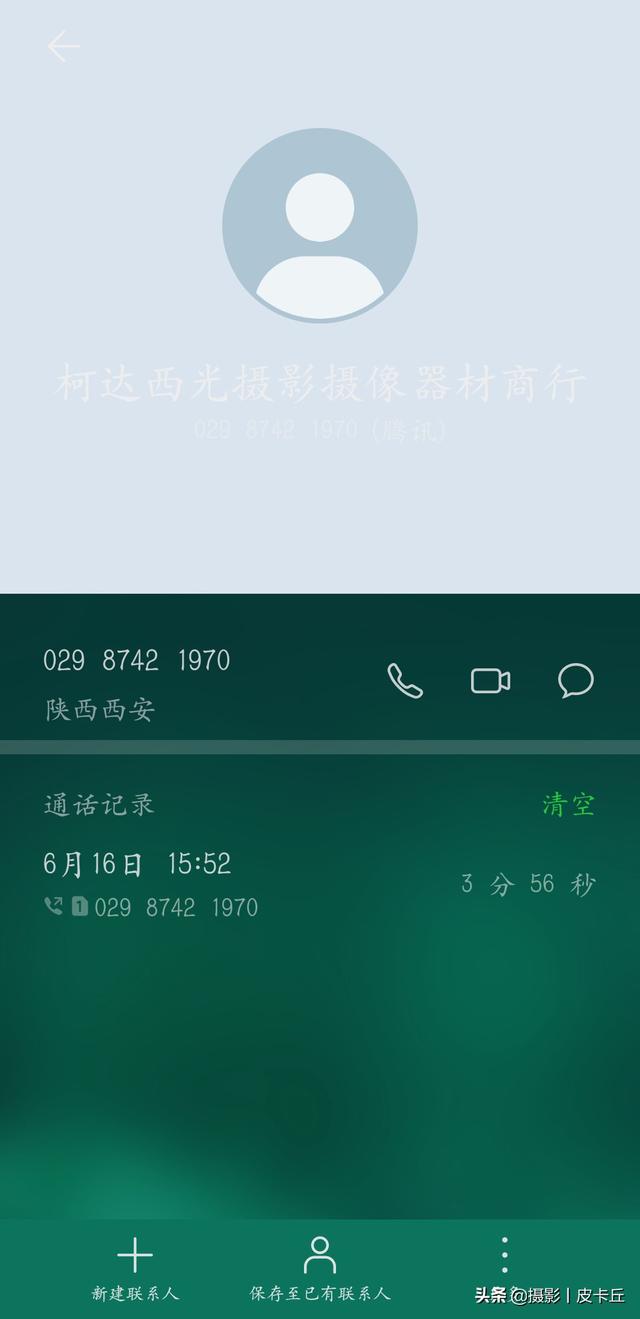Select 保存至已有联系人 to save number
The image size is (640, 1319).
point(320,1268)
